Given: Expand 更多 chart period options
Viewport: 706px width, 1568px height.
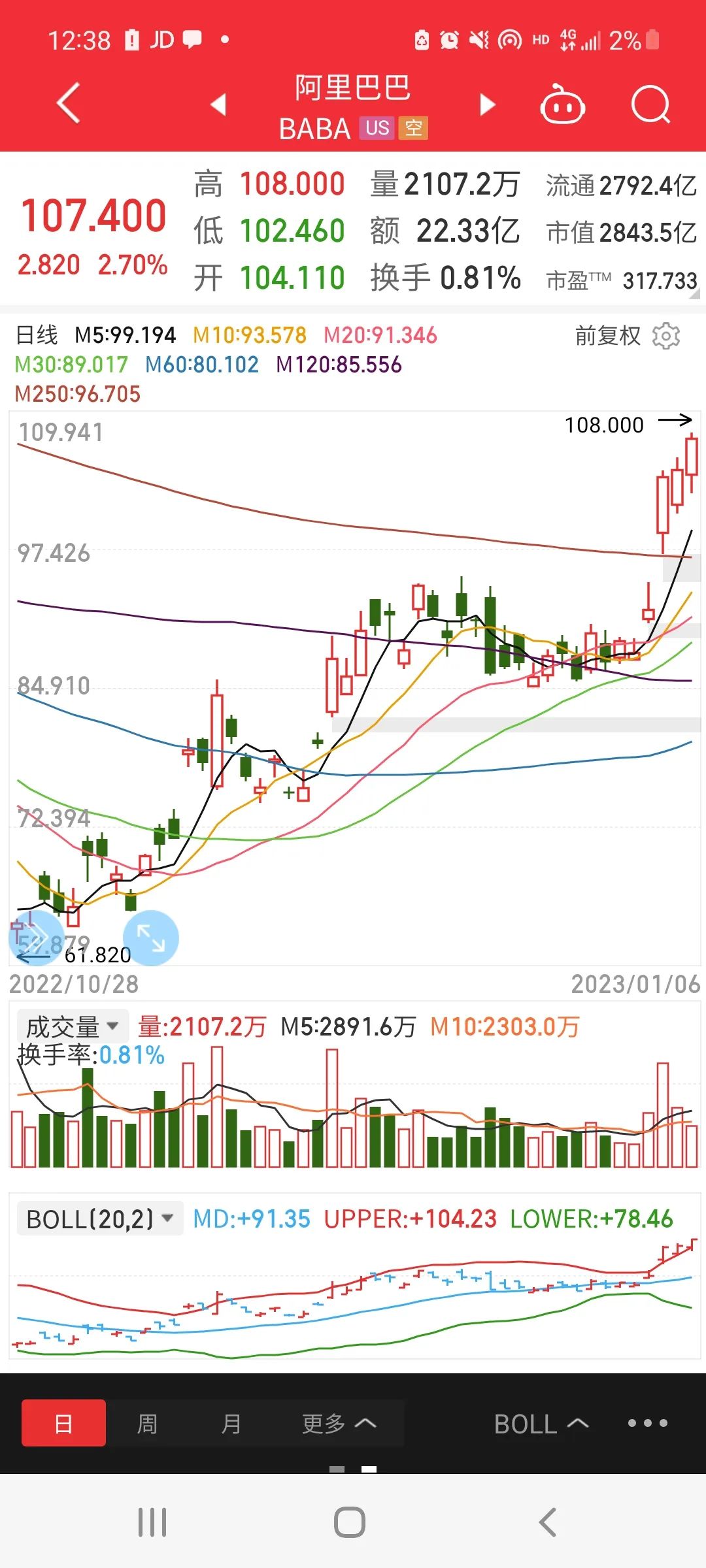Looking at the screenshot, I should pos(339,1423).
